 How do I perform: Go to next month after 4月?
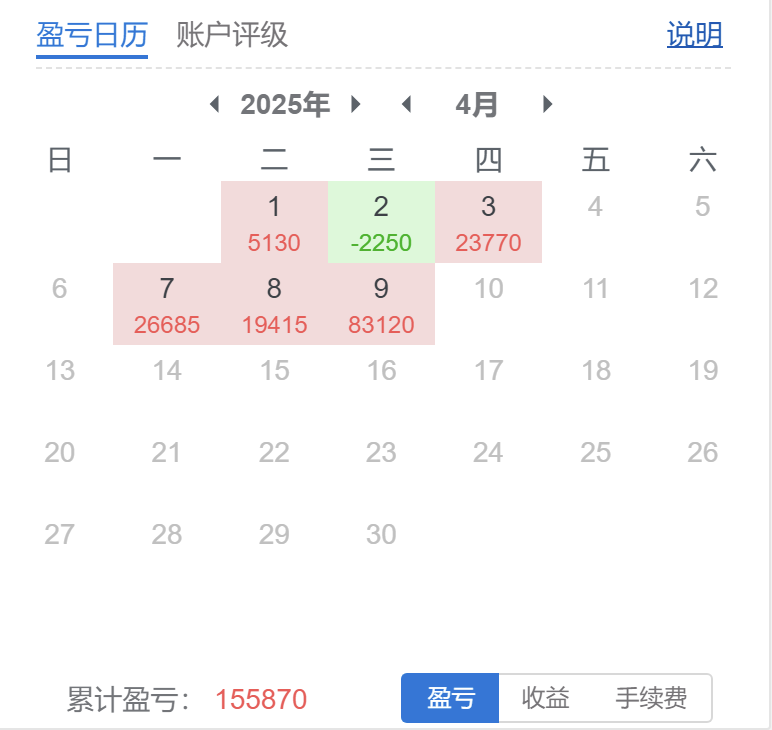(547, 104)
